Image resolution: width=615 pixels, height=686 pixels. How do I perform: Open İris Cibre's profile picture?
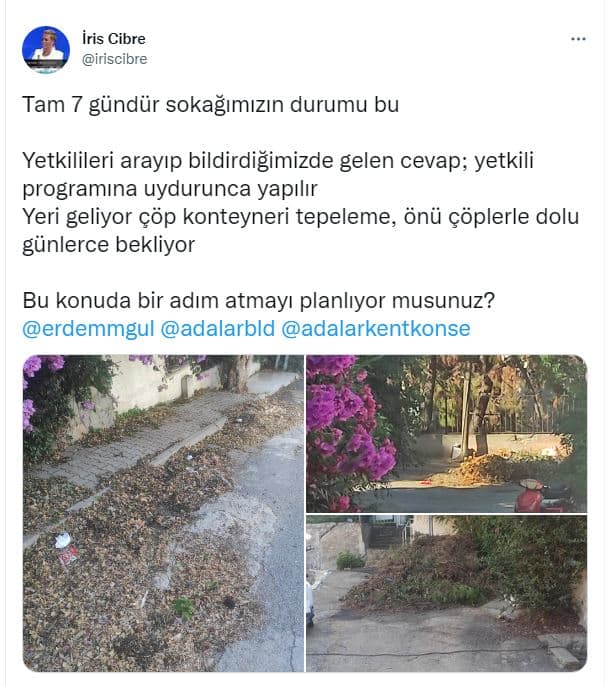click(x=46, y=50)
